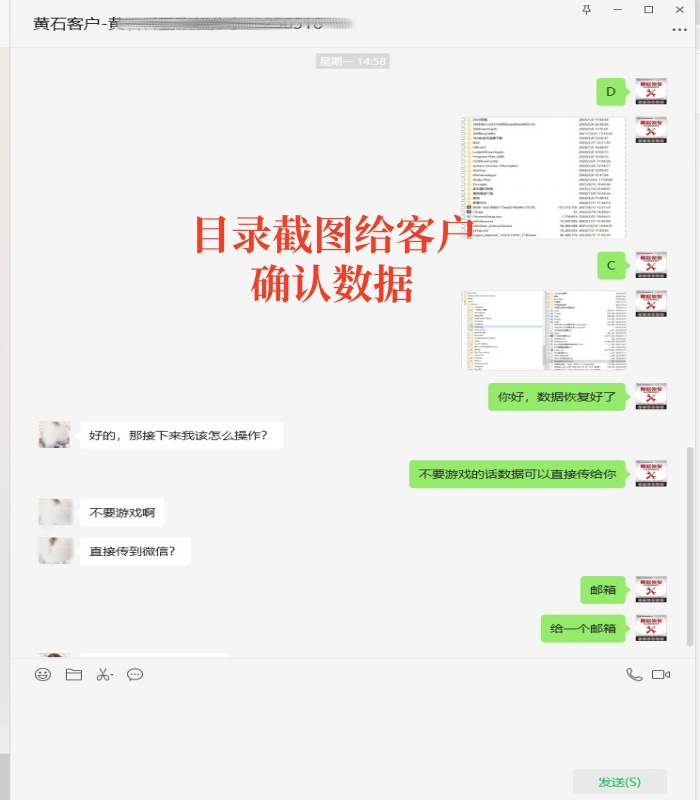Minimize the chat window
The width and height of the screenshot is (700, 800).
tap(617, 9)
